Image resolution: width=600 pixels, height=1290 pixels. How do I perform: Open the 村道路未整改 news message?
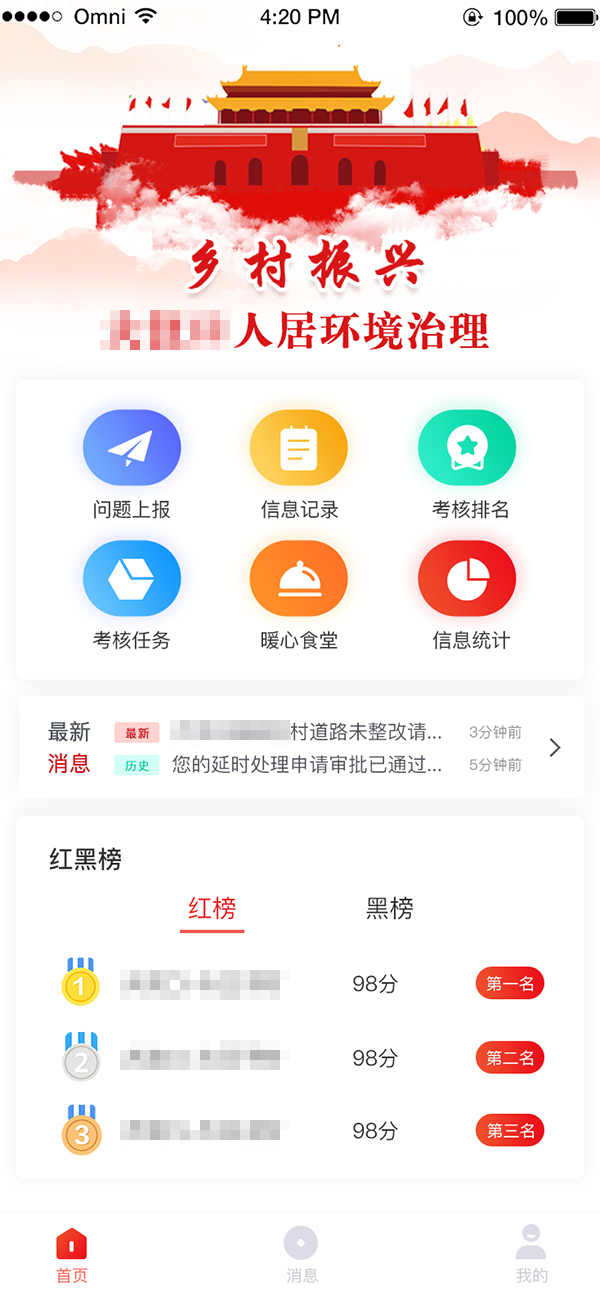(306, 732)
